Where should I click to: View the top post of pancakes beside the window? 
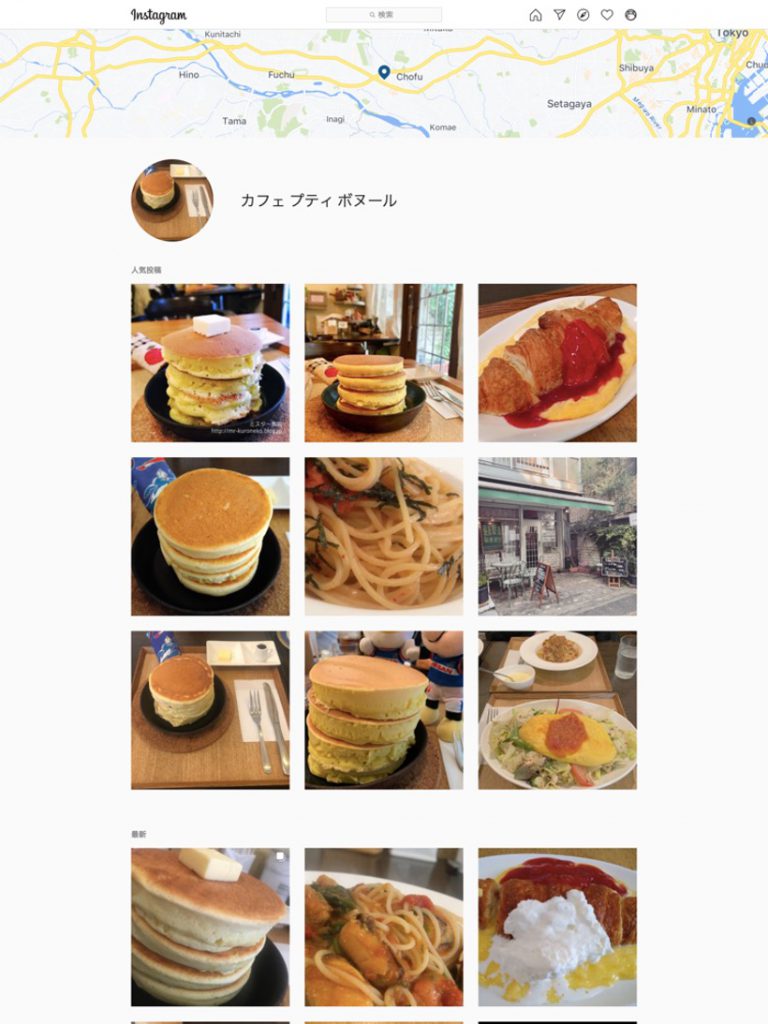(384, 363)
